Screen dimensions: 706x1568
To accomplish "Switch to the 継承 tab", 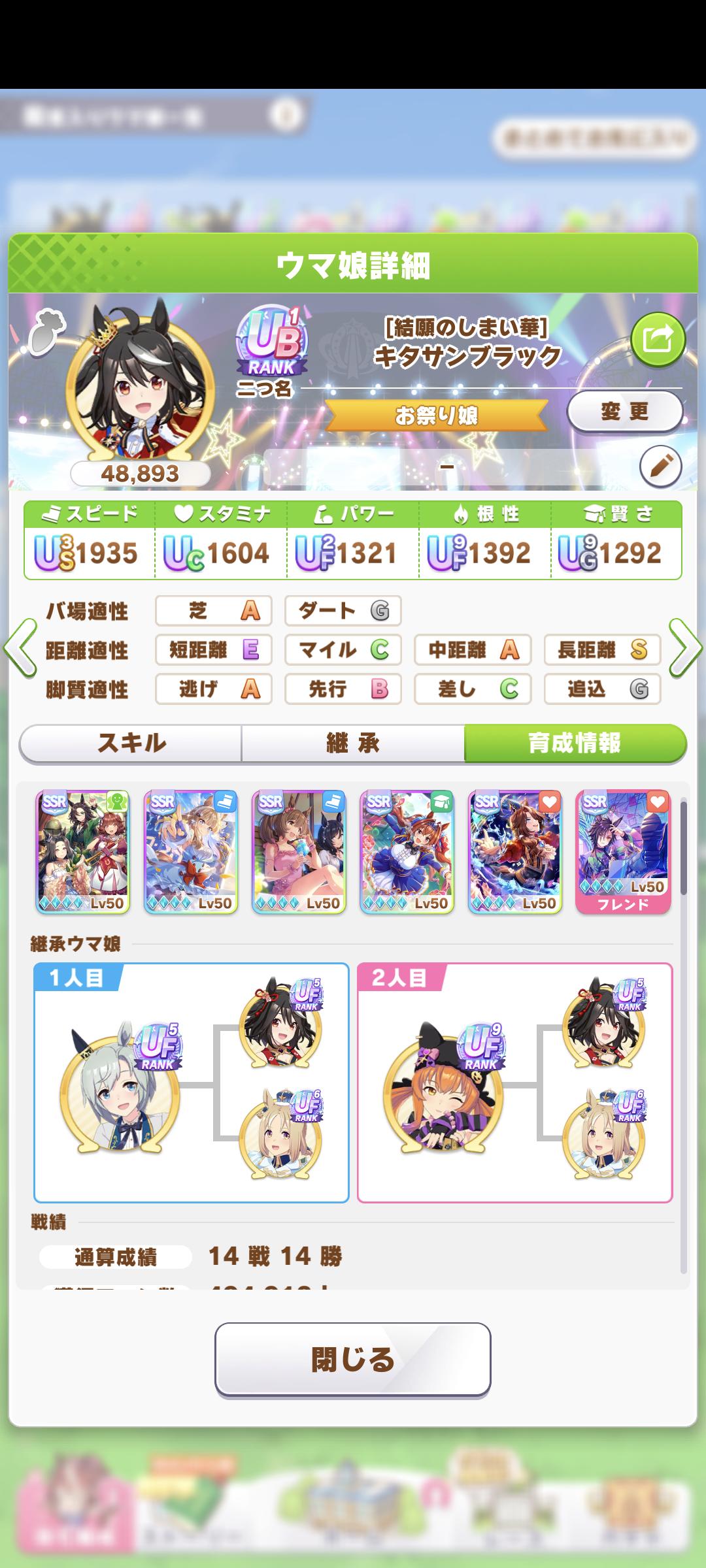I will coord(353,743).
